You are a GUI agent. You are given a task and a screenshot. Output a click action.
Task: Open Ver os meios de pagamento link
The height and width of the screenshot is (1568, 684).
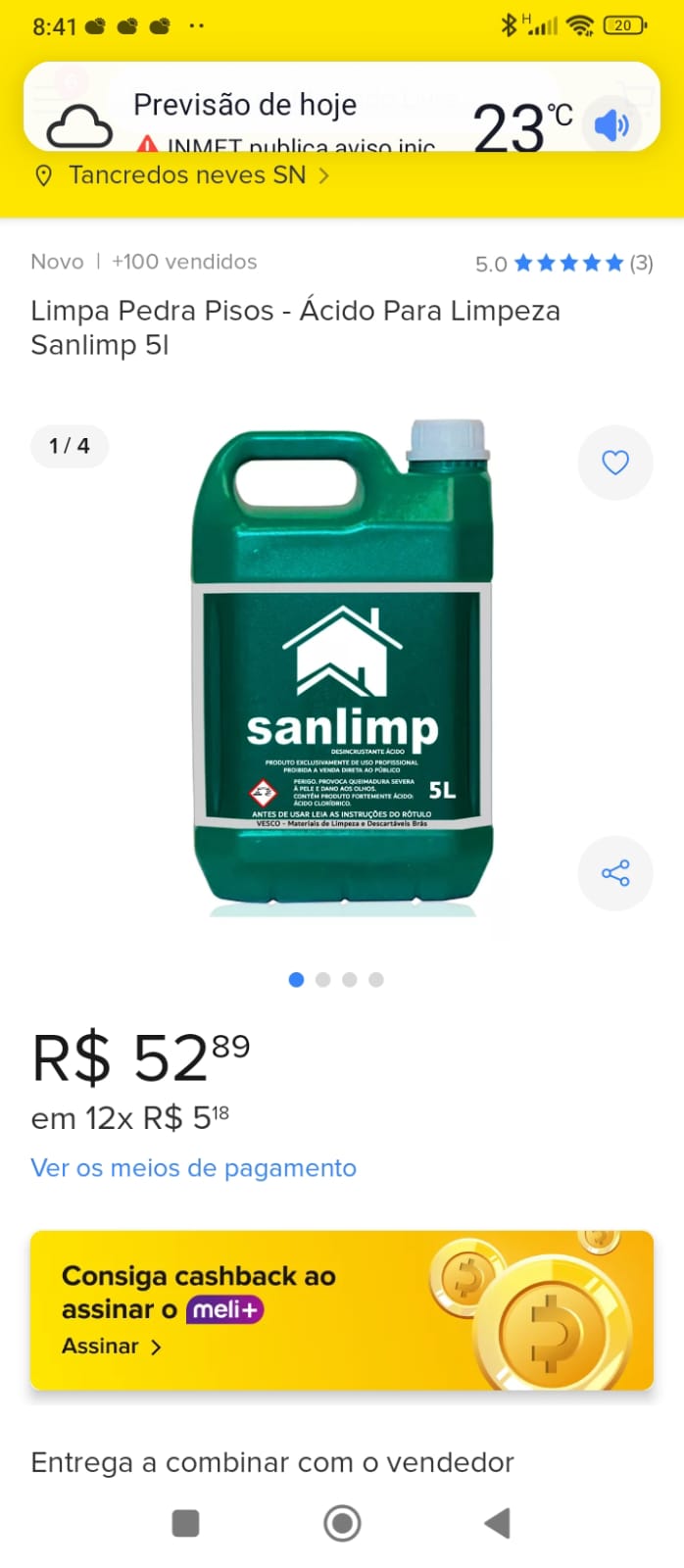(193, 1168)
